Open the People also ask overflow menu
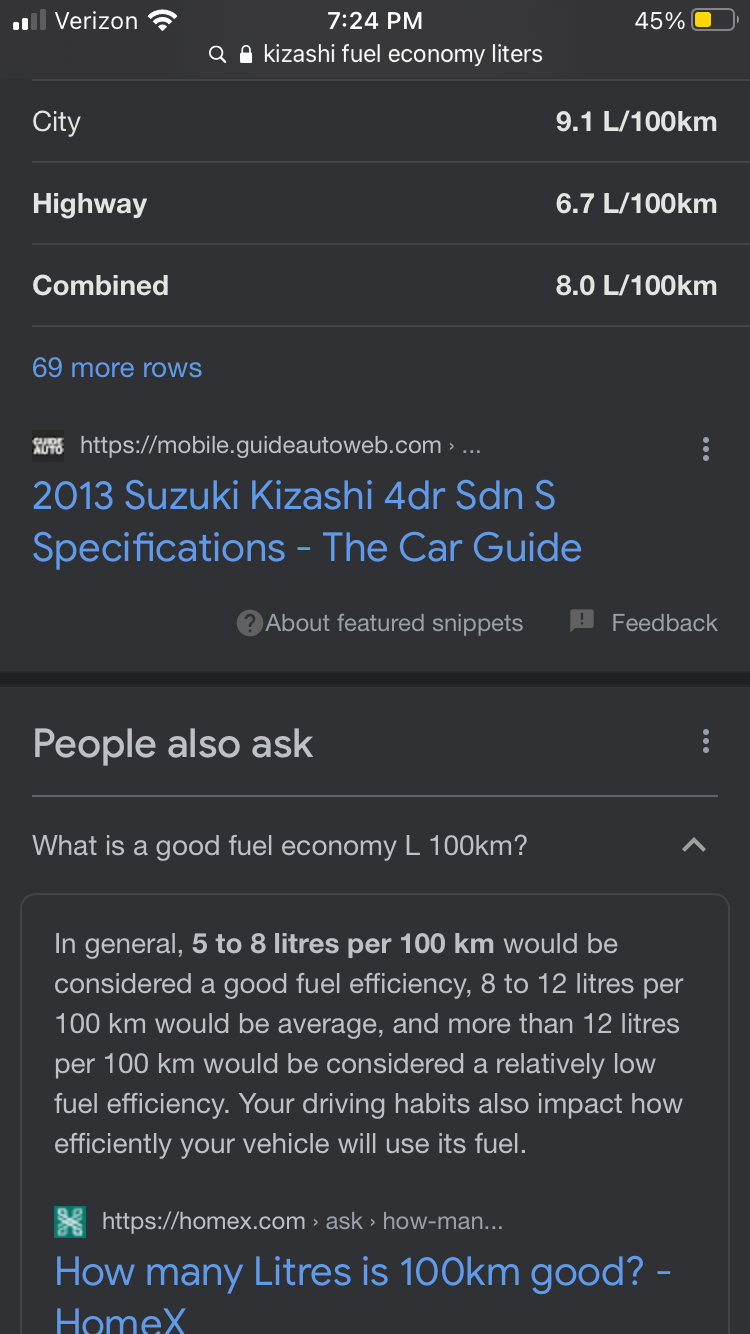 click(706, 741)
